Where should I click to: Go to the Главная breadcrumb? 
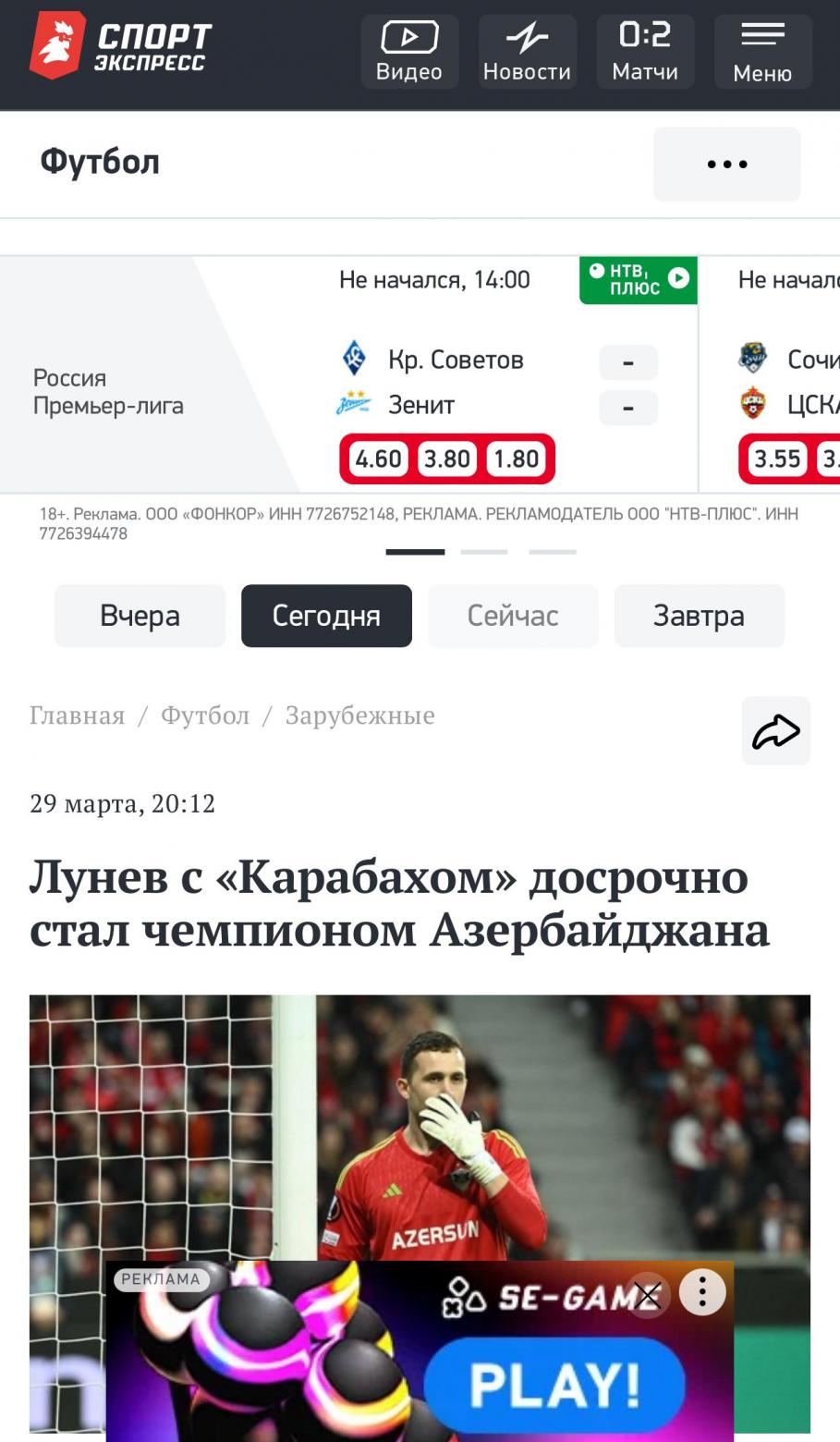pyautogui.click(x=77, y=715)
